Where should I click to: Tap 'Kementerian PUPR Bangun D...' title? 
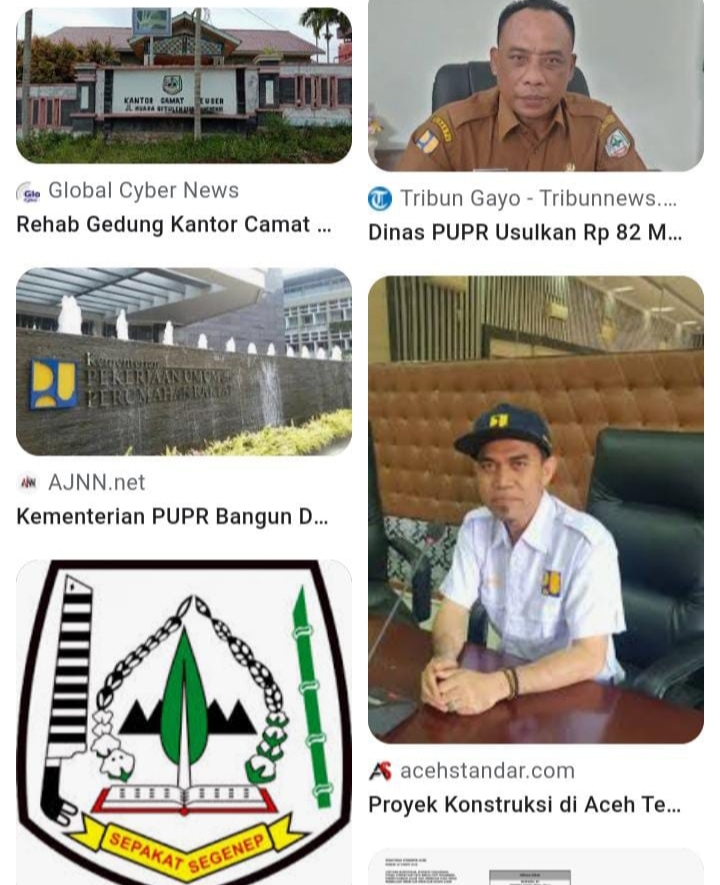172,516
